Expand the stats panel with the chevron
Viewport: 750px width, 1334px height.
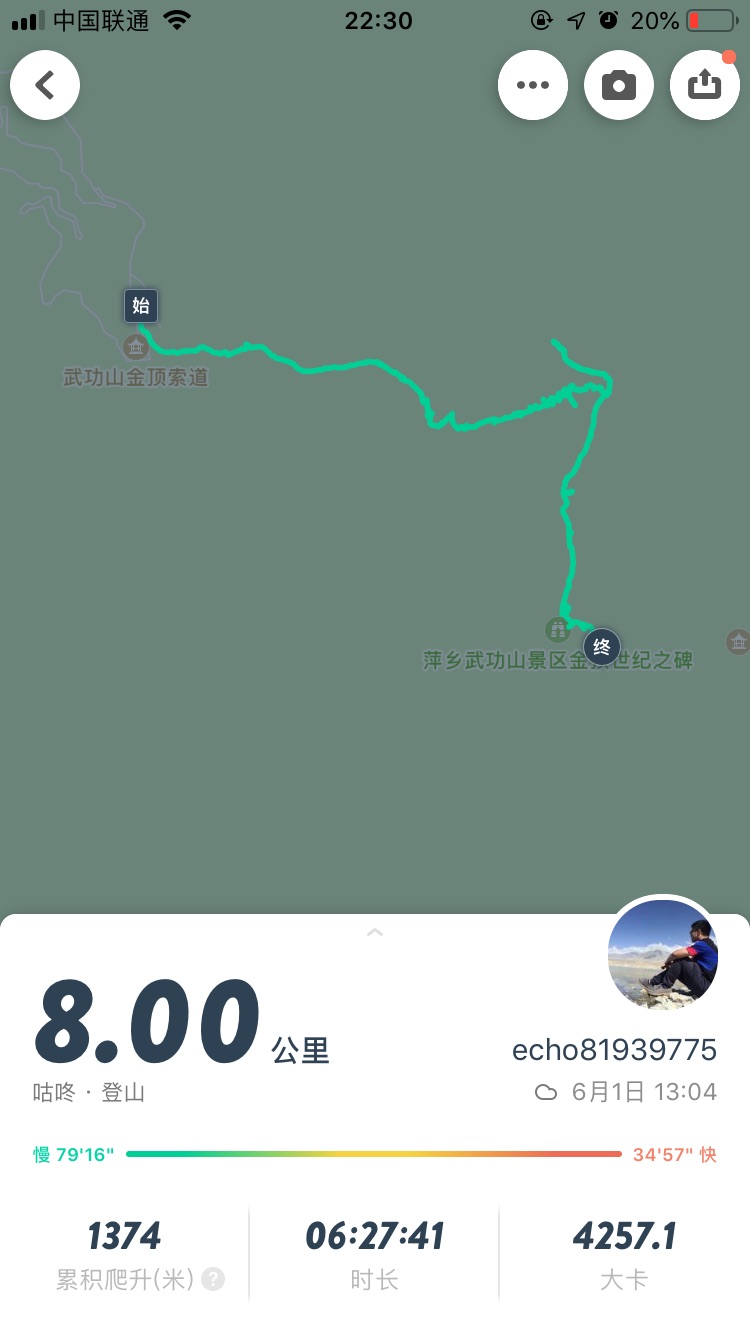pos(375,932)
